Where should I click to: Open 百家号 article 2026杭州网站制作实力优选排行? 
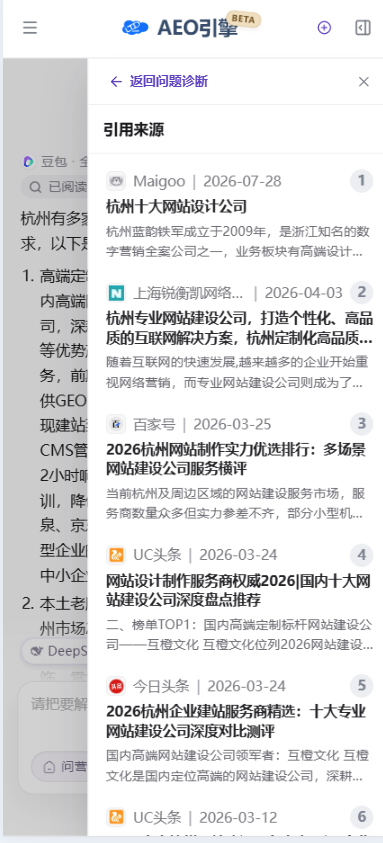(239, 468)
